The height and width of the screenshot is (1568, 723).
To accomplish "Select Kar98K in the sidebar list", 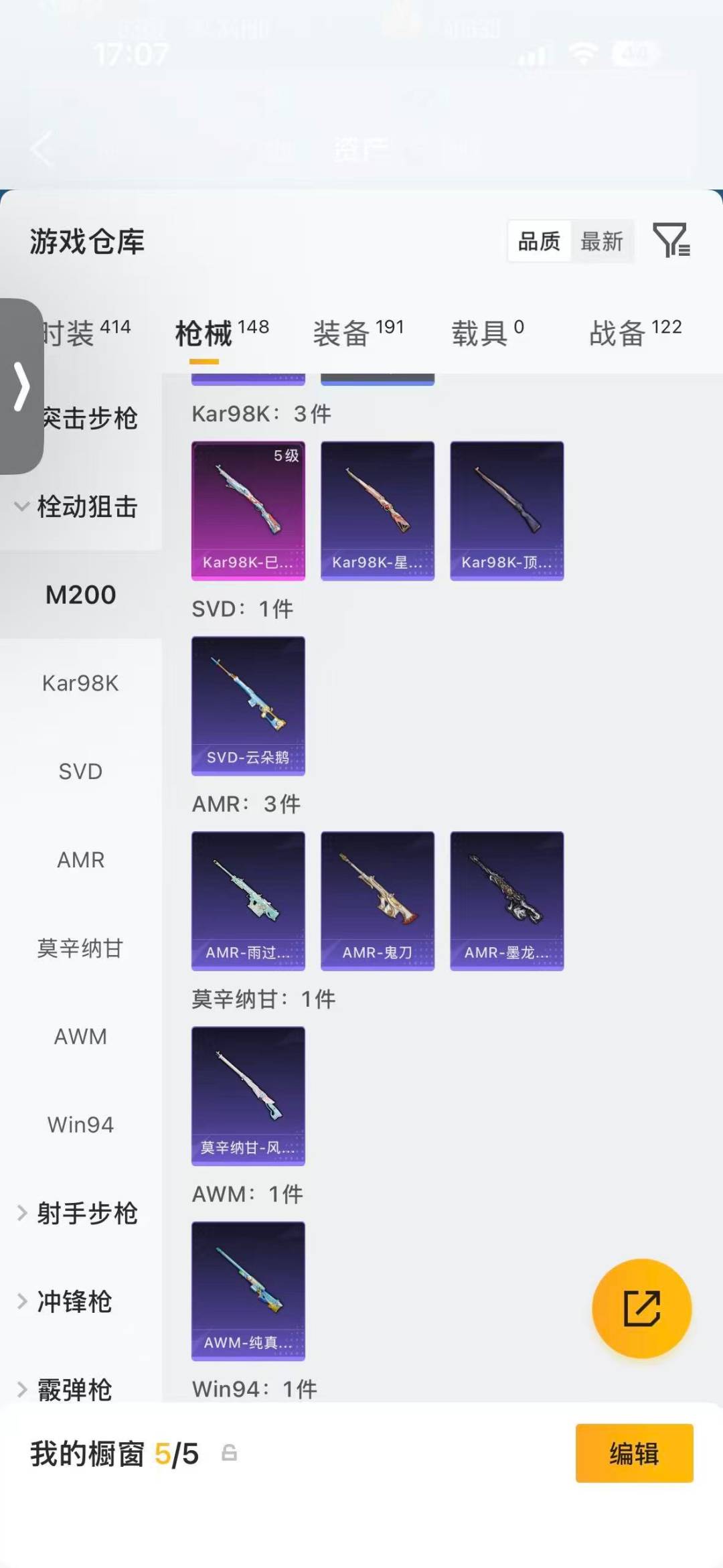I will pos(80,683).
